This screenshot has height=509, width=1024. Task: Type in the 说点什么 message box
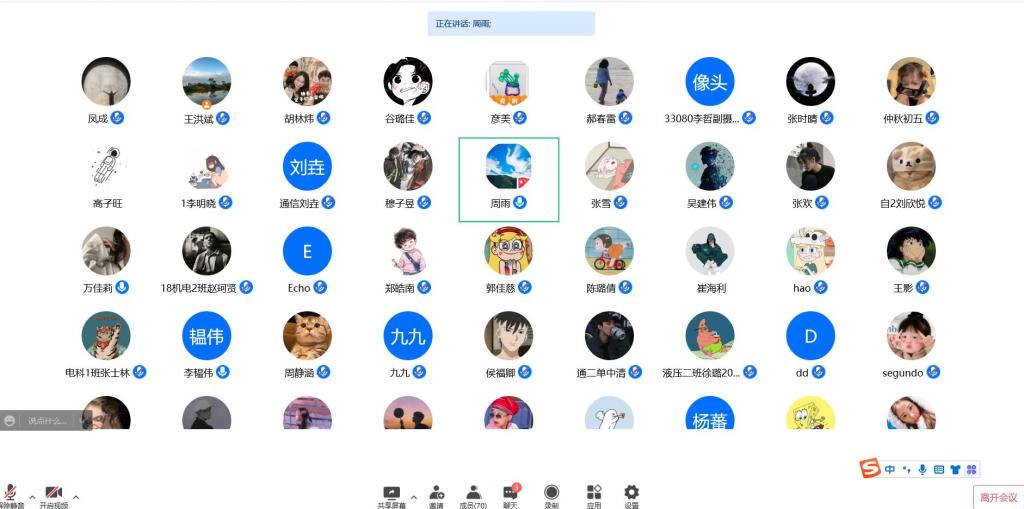click(55, 421)
